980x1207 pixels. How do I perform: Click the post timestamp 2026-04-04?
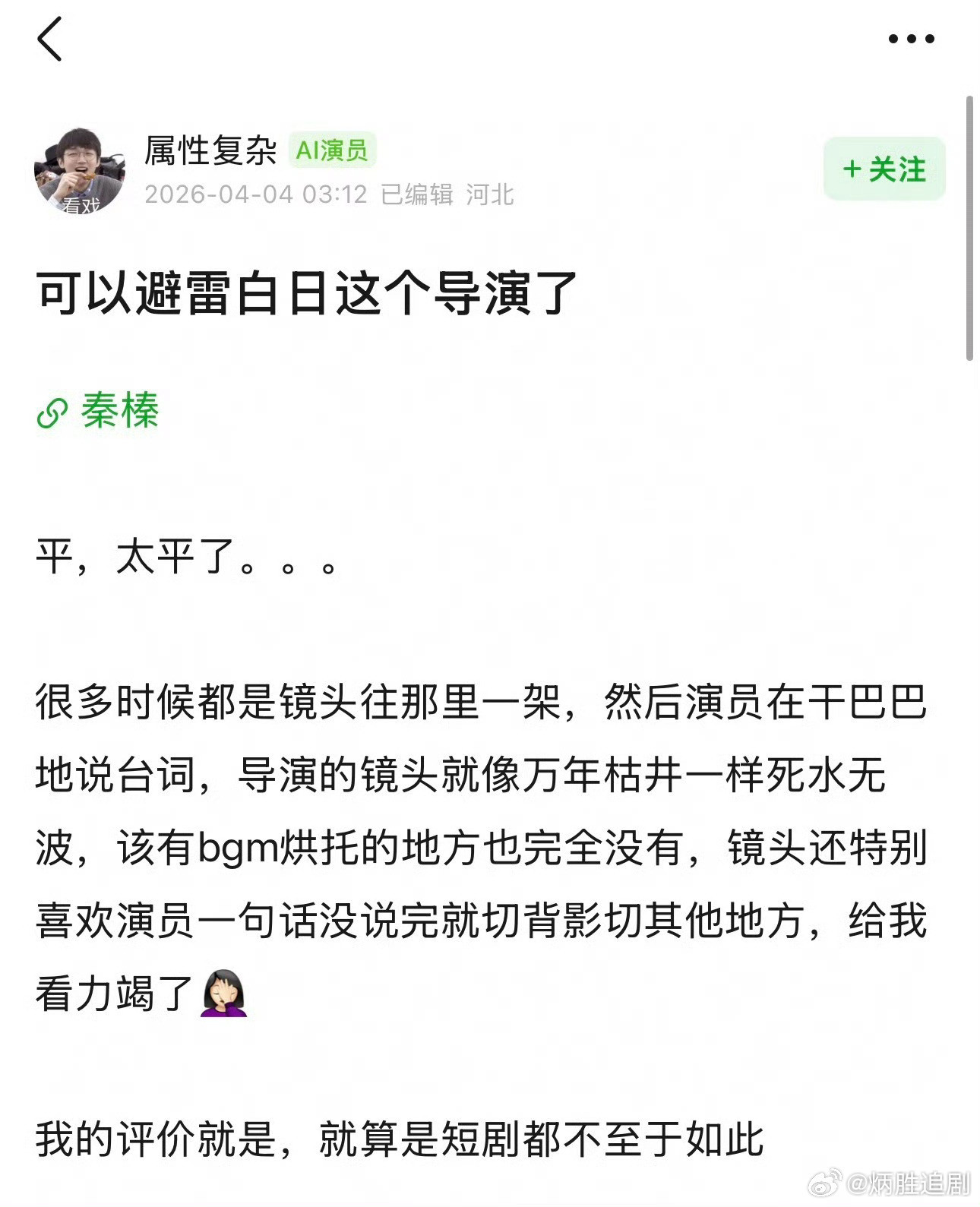(220, 193)
